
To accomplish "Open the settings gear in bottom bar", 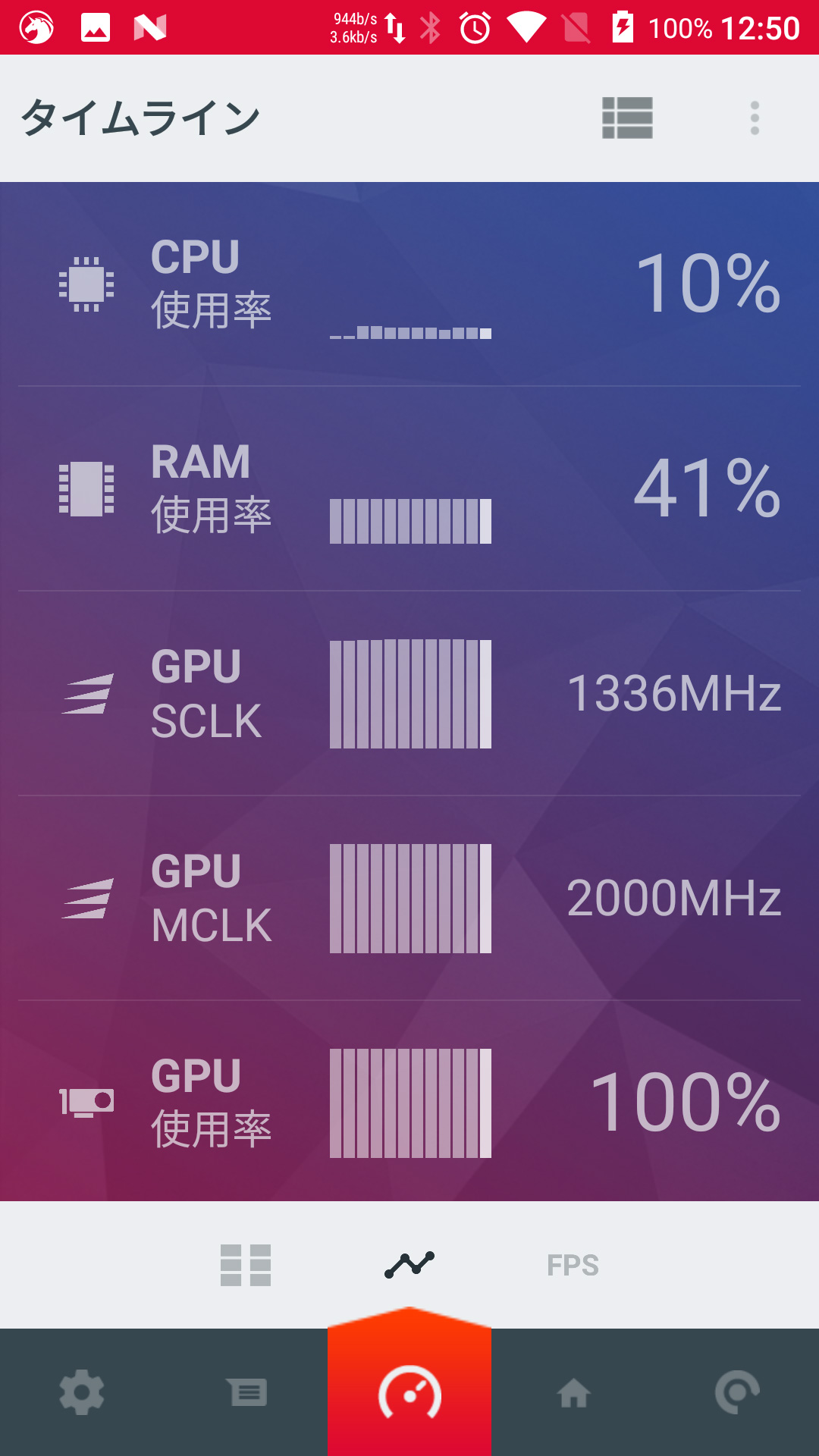I will (x=82, y=1392).
